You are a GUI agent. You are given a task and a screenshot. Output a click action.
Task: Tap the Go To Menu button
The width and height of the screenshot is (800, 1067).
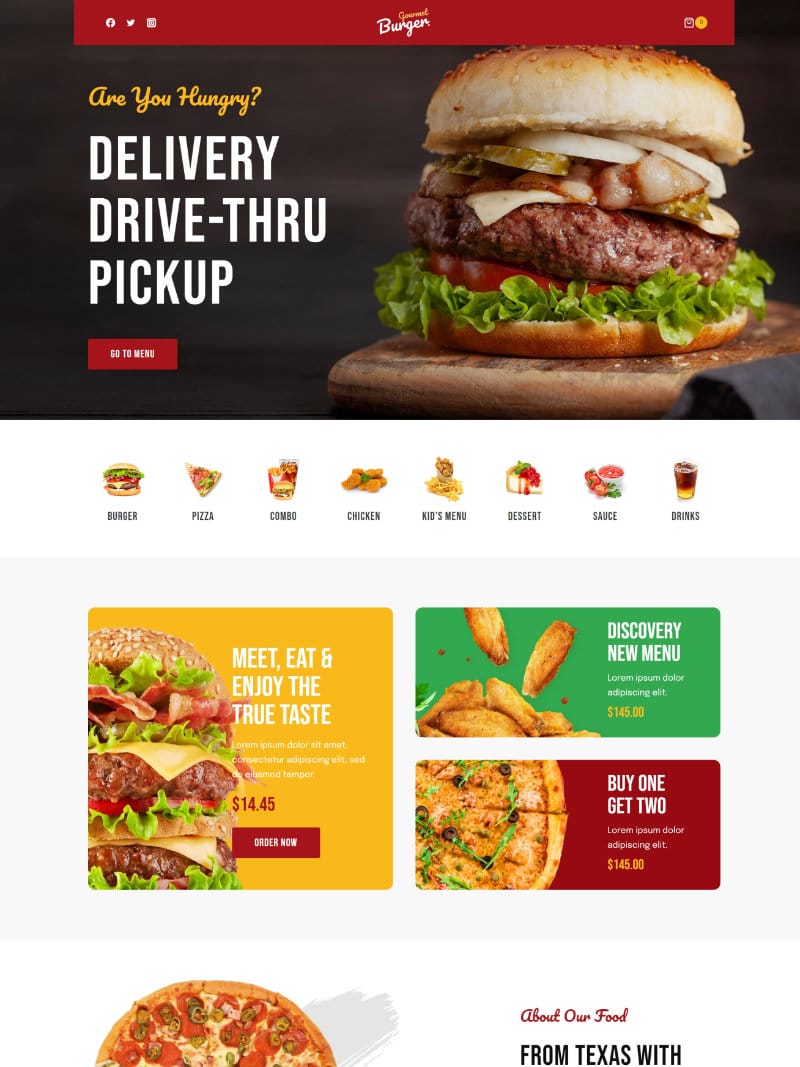click(132, 354)
